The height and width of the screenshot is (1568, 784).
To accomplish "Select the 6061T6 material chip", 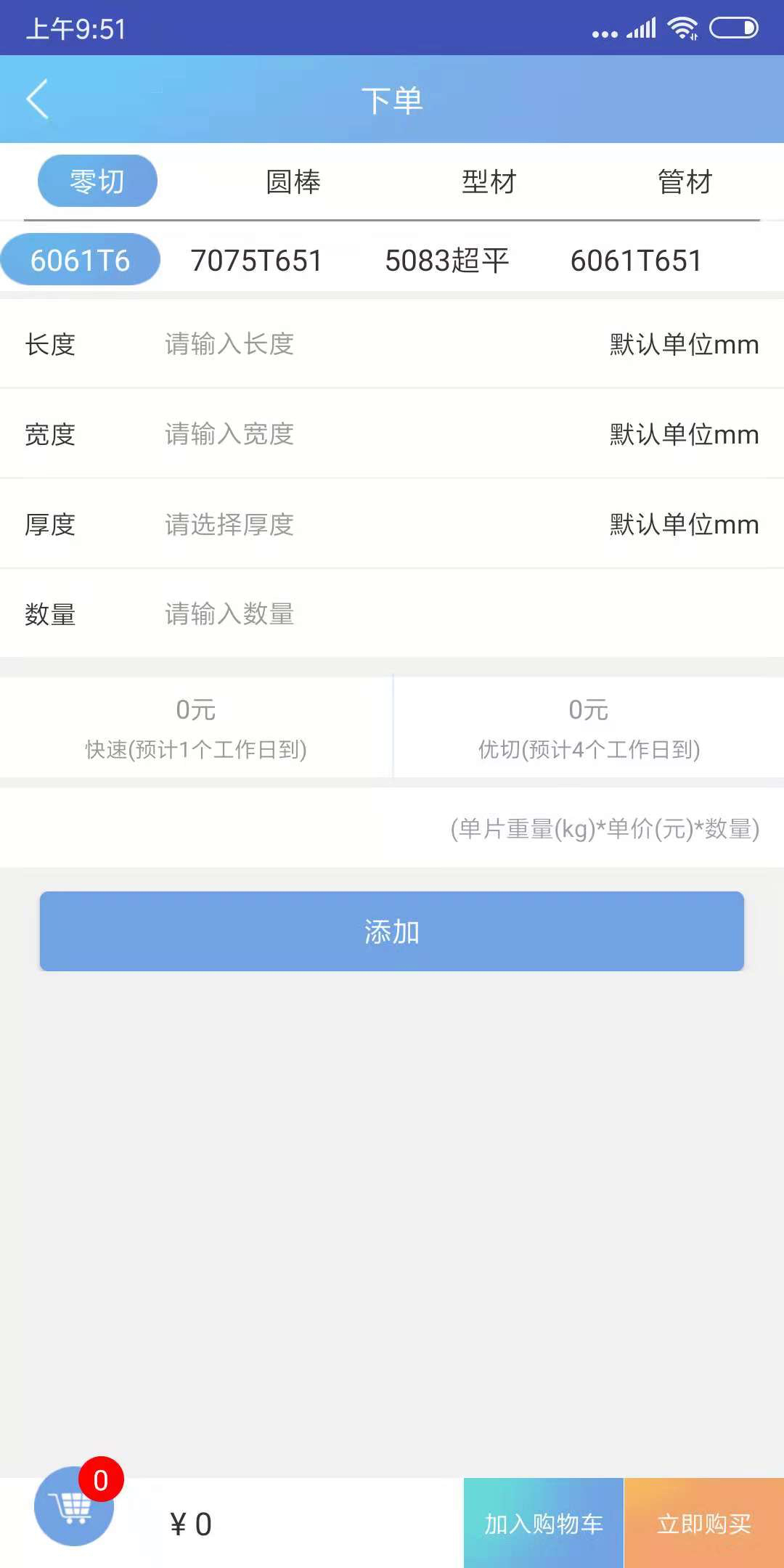I will (x=81, y=260).
